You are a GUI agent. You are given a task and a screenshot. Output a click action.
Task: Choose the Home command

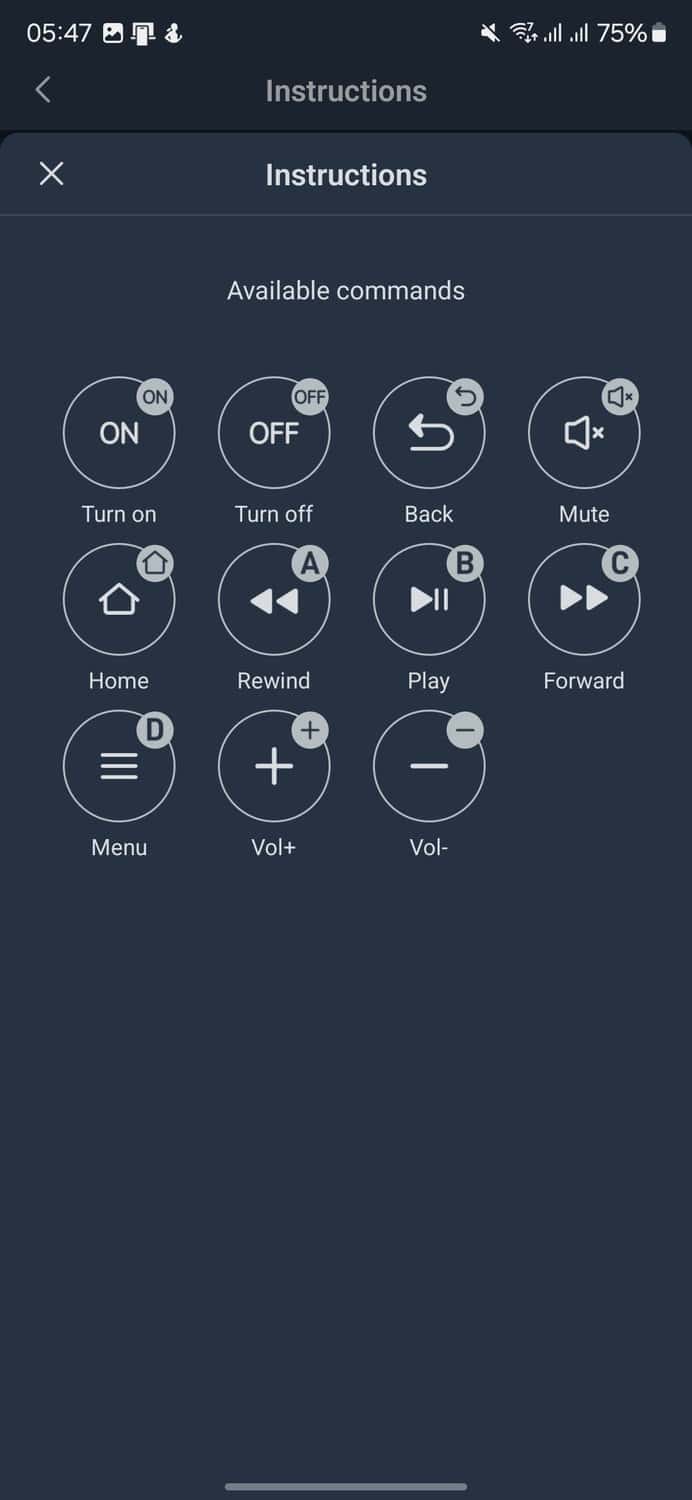119,600
